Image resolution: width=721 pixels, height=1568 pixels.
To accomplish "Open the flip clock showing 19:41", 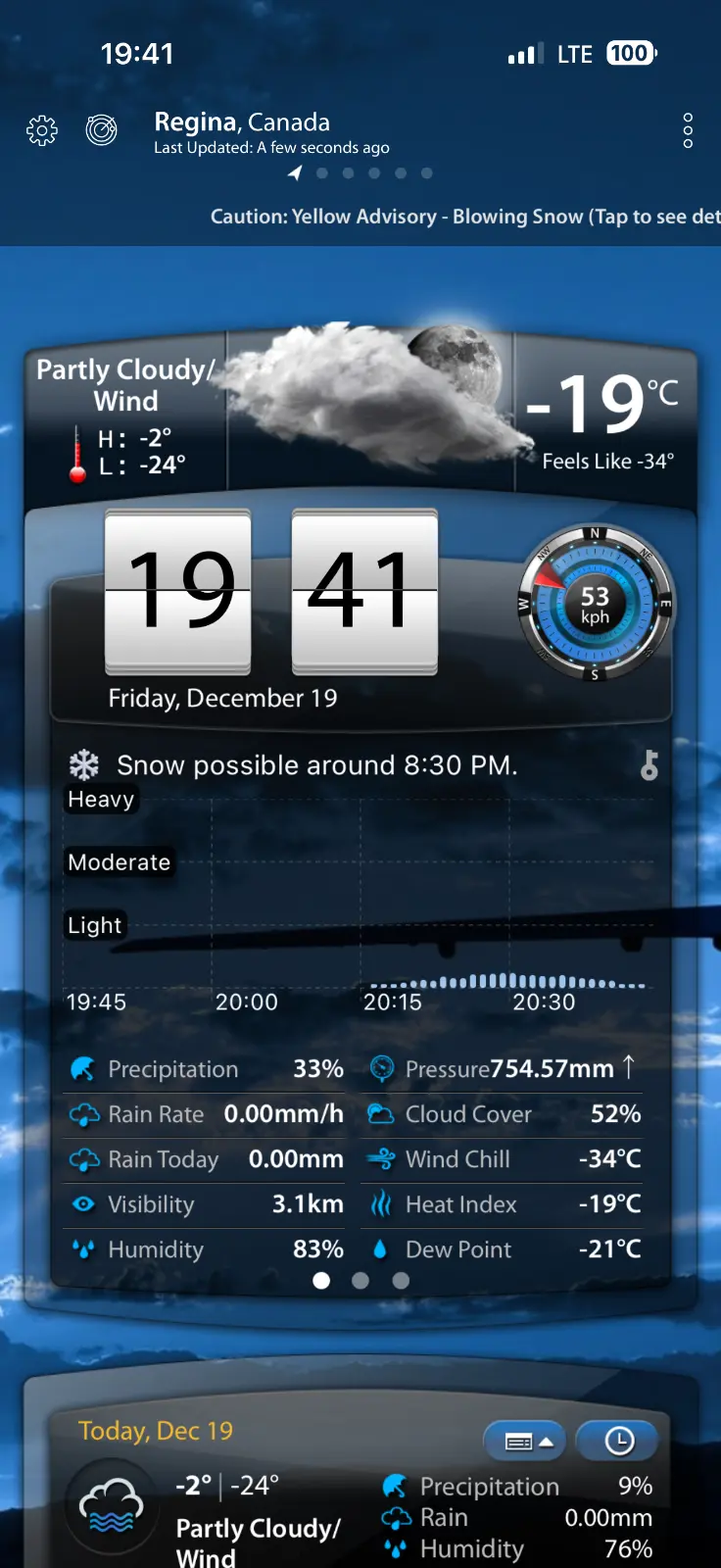I will tap(271, 592).
